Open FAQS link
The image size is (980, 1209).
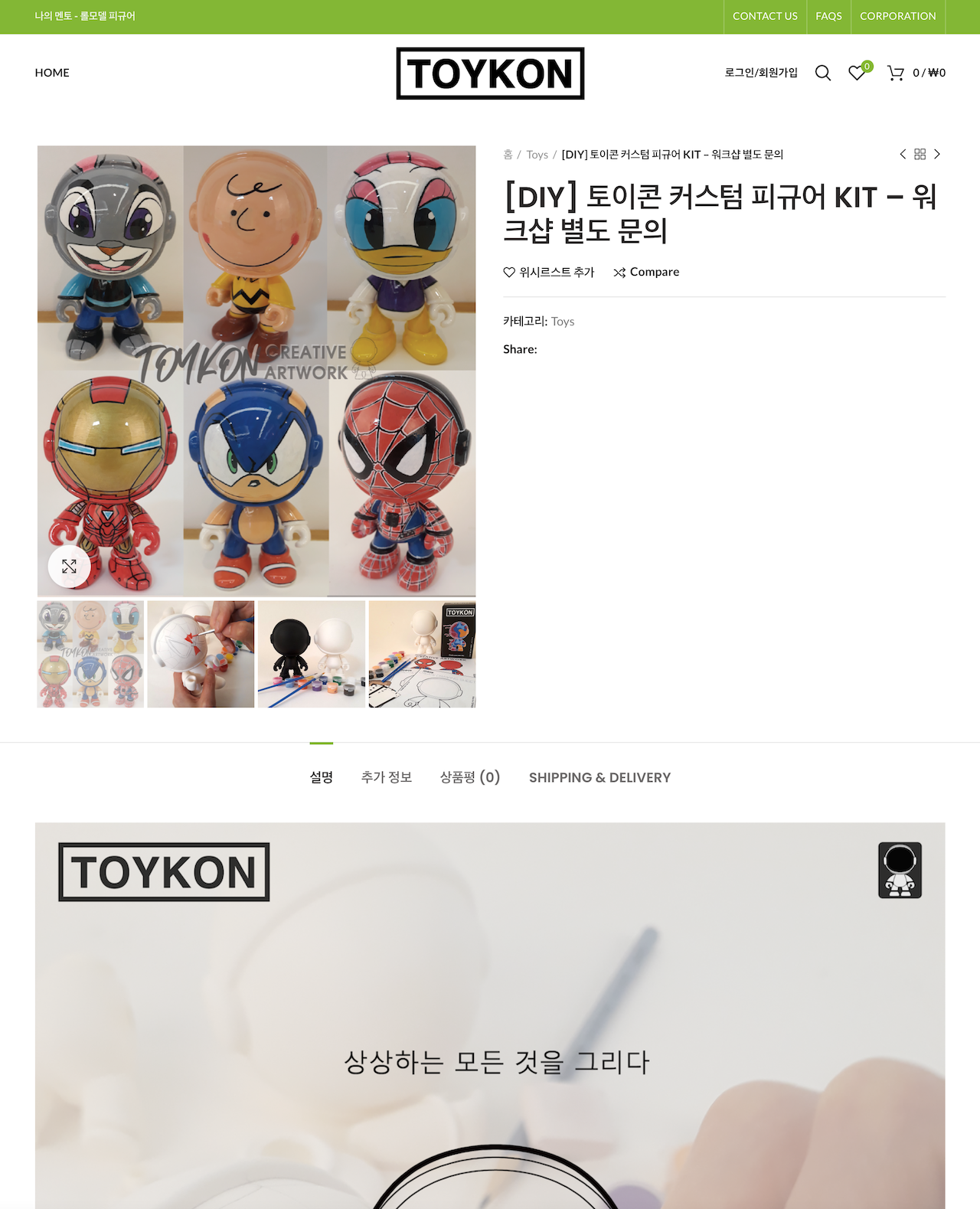click(828, 16)
